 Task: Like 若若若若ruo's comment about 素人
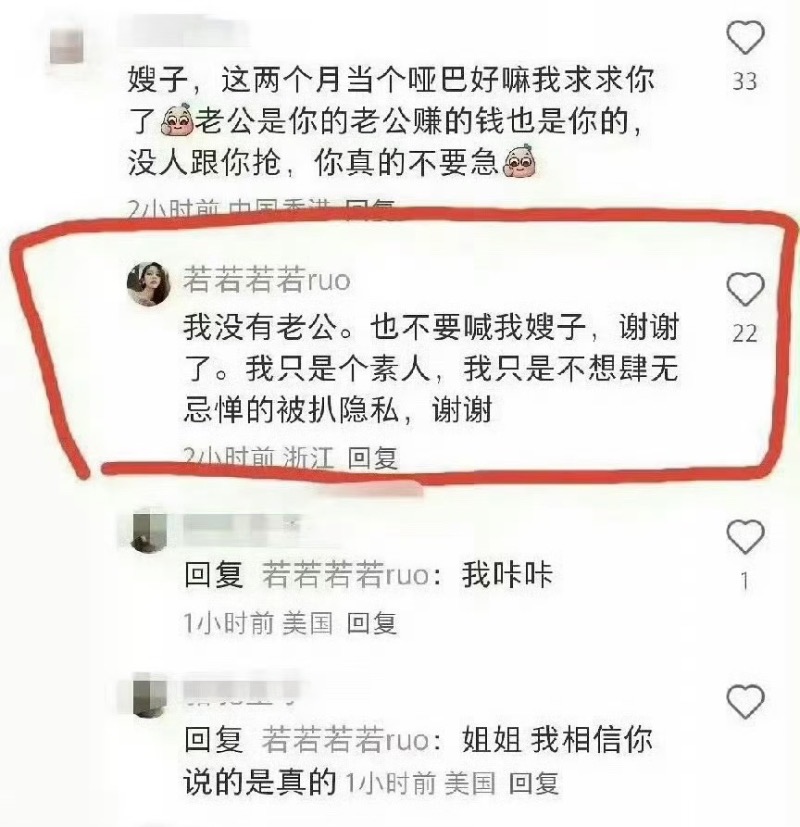(744, 291)
